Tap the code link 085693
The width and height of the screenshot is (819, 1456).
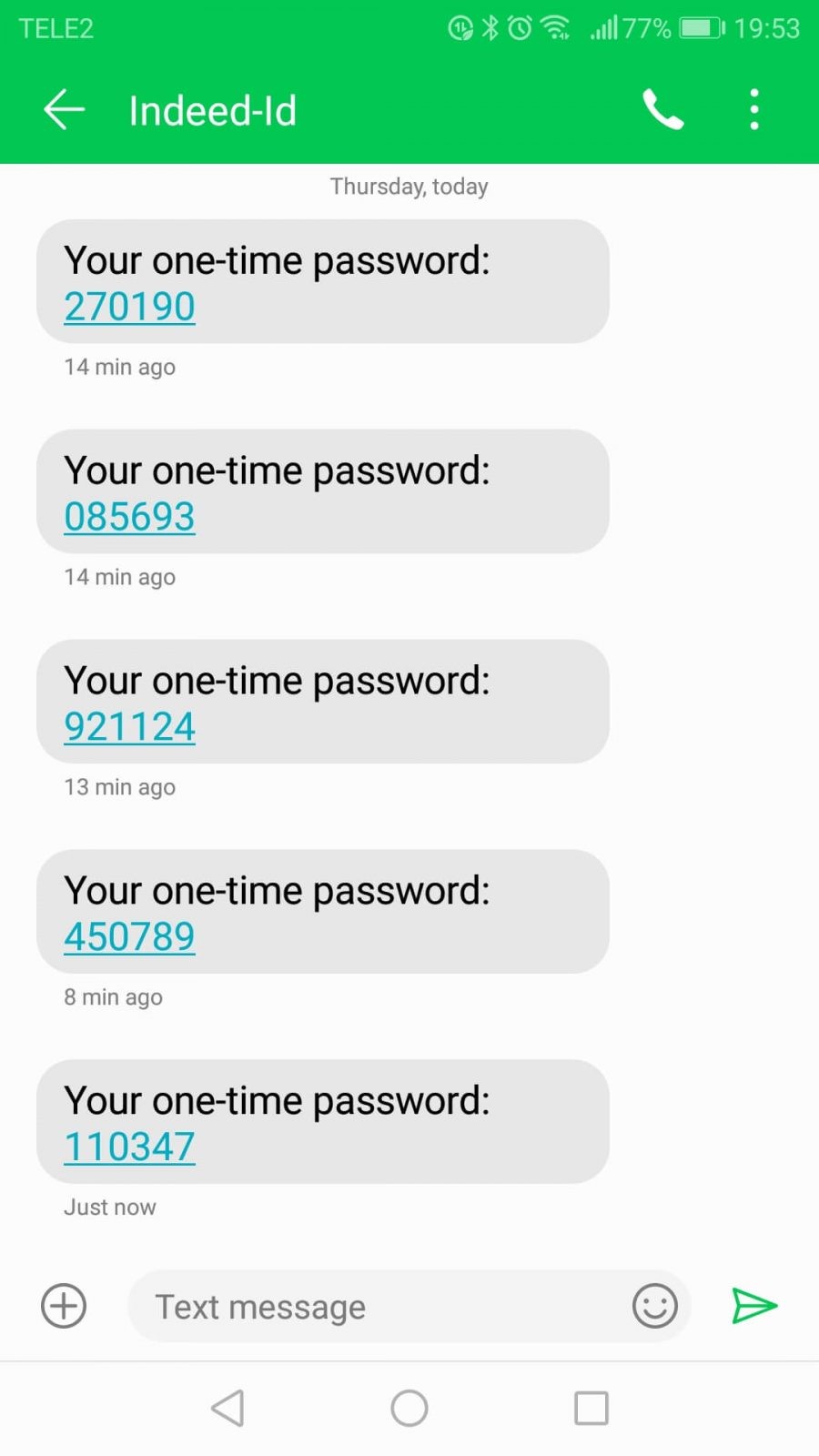[129, 517]
